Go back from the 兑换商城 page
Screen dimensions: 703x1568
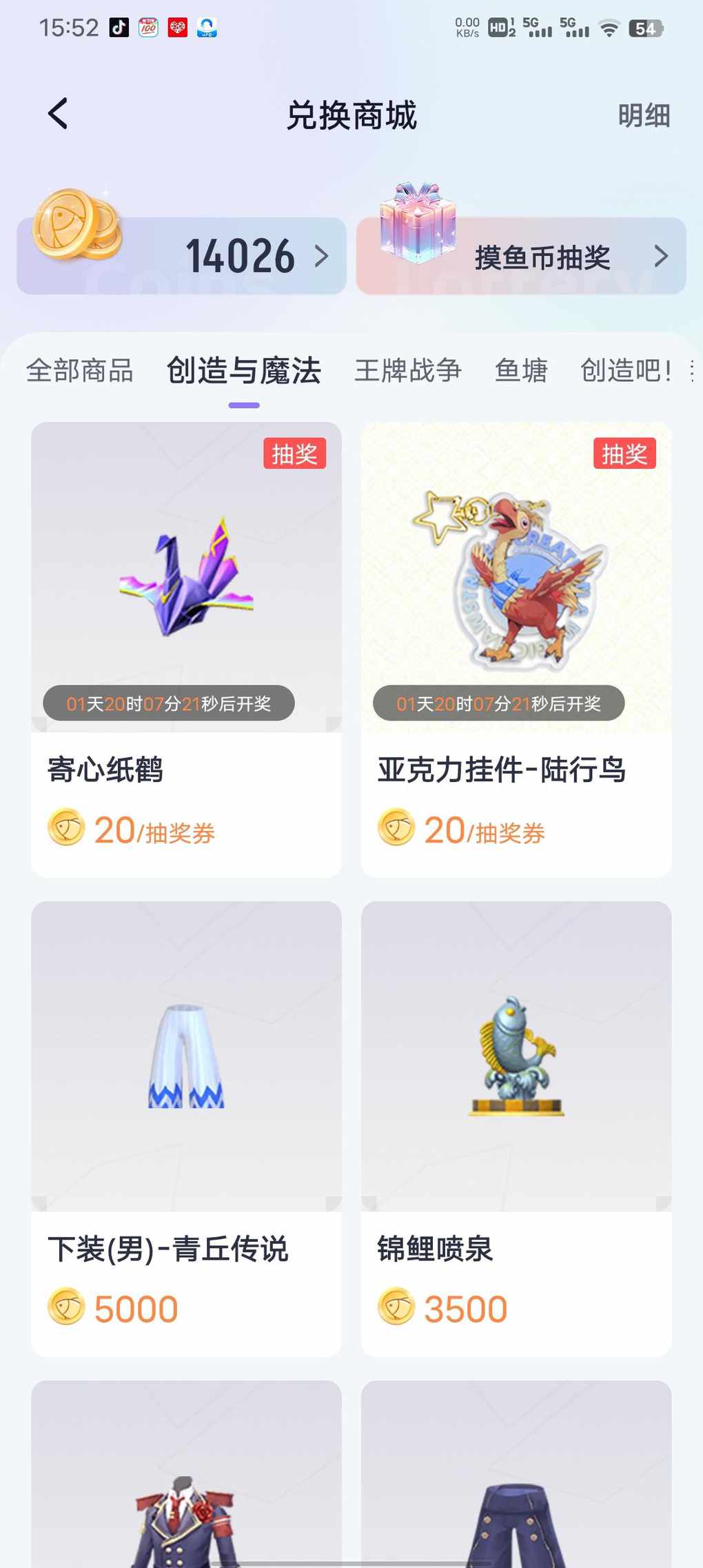(59, 114)
